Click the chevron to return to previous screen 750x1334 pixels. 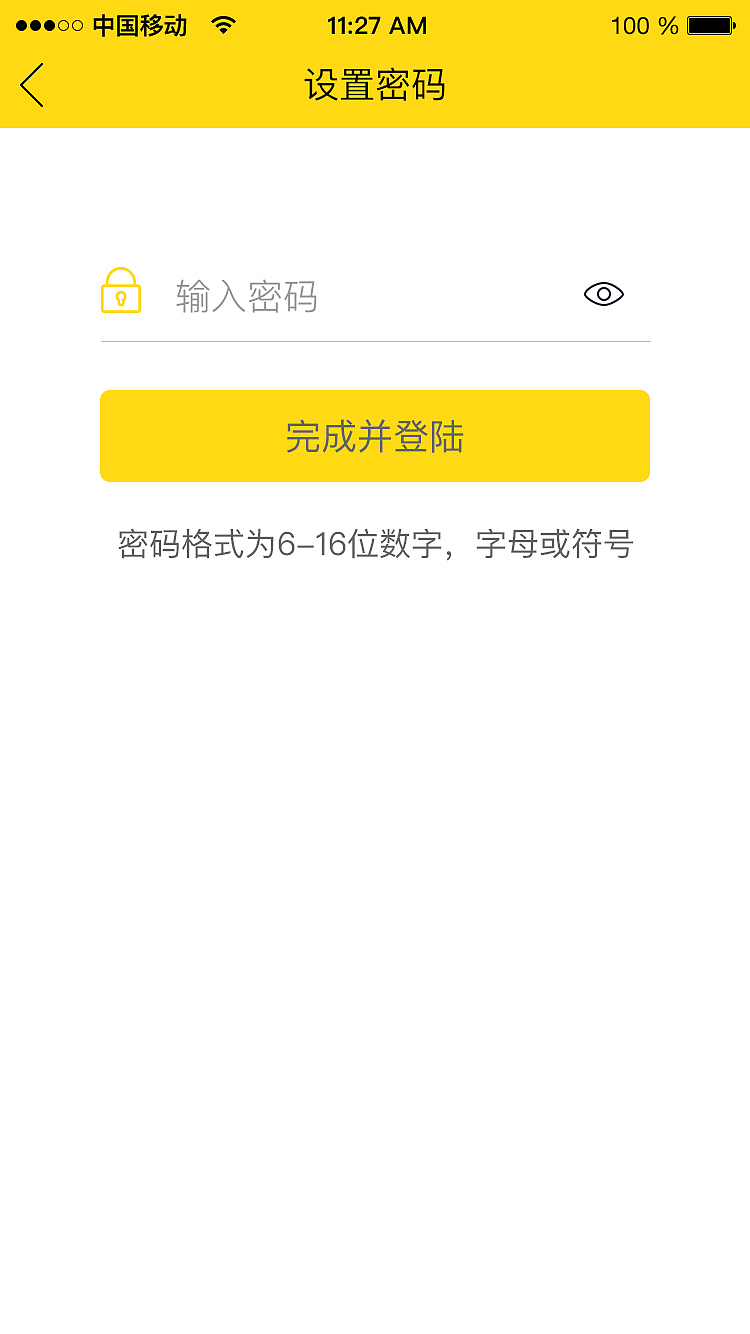point(31,86)
